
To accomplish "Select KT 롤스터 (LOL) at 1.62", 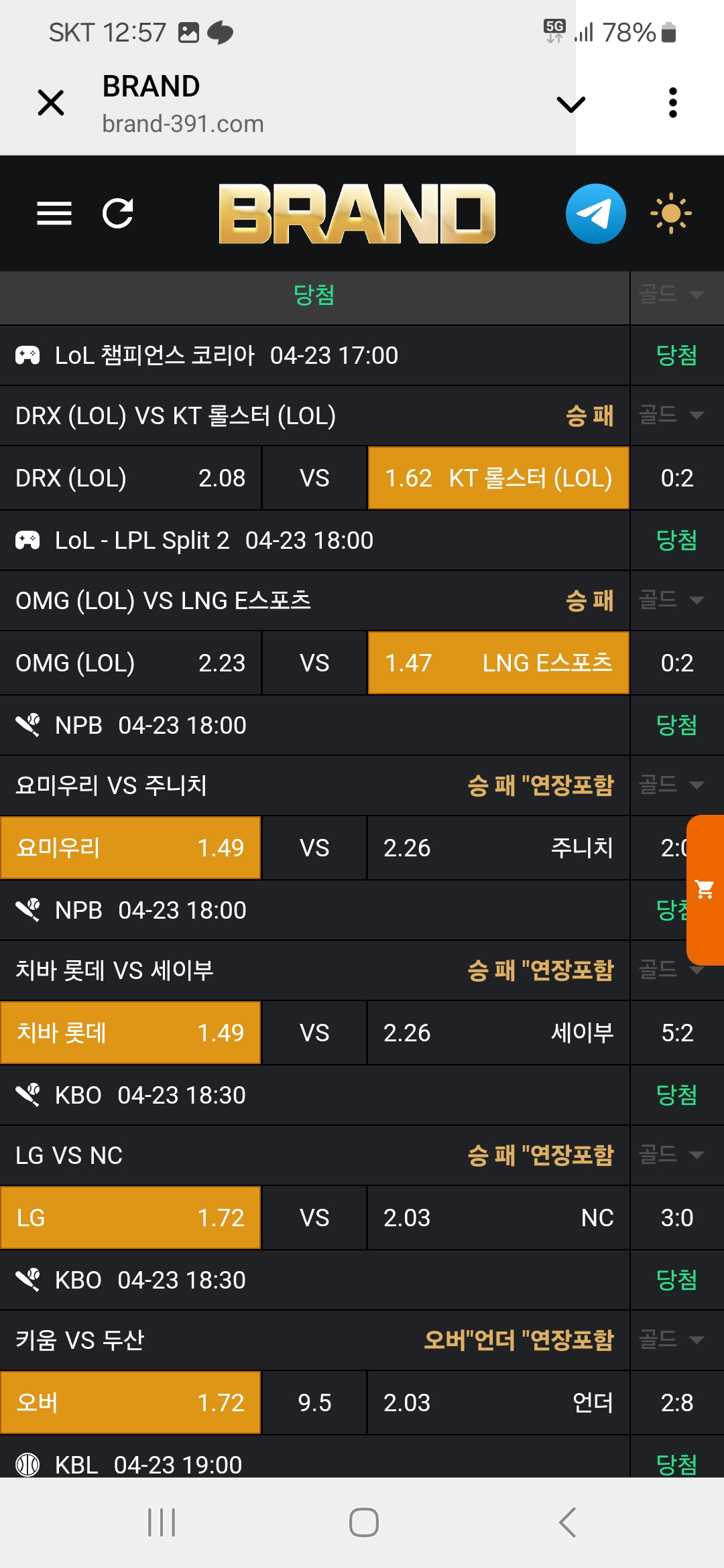I will click(x=499, y=478).
